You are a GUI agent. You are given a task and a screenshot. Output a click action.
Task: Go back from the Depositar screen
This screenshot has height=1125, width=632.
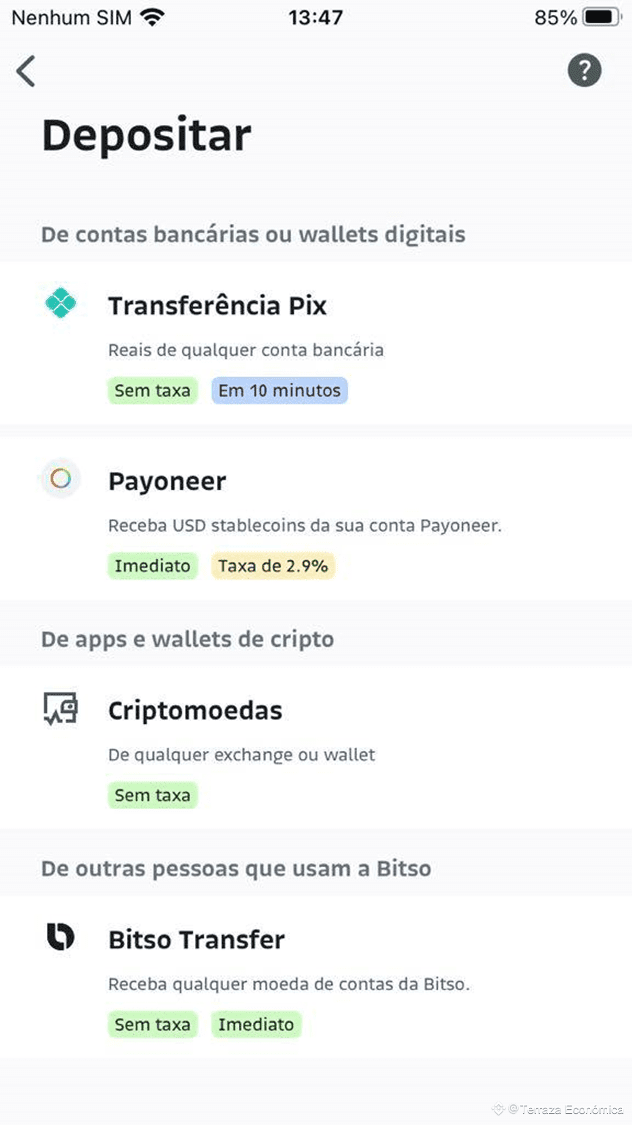point(26,71)
